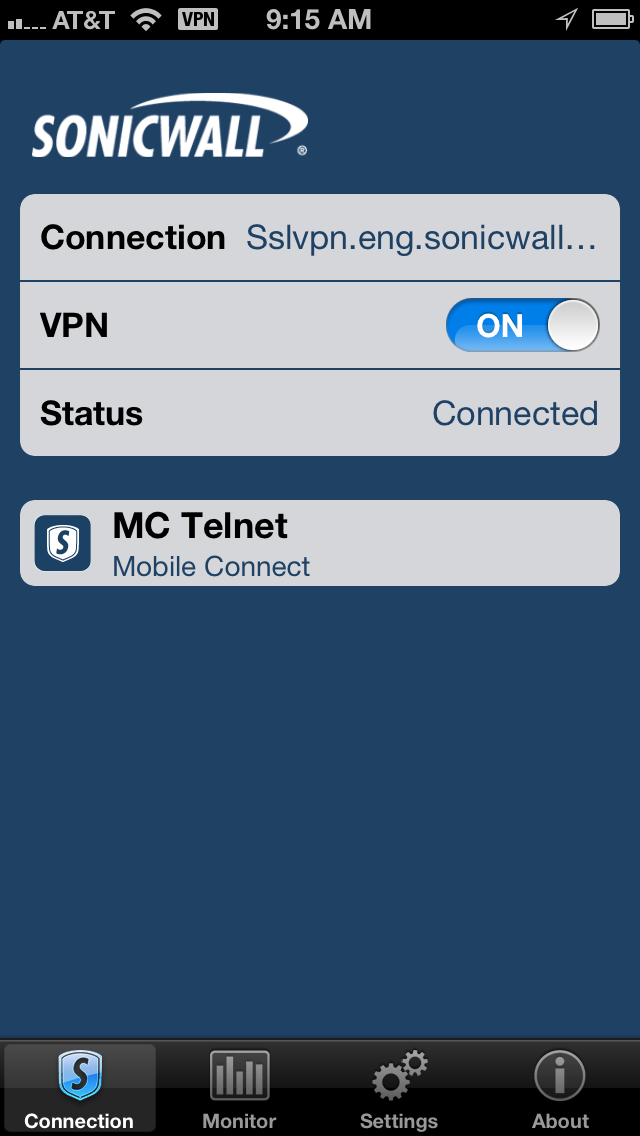Open the About tab
The width and height of the screenshot is (640, 1136).
click(560, 1089)
